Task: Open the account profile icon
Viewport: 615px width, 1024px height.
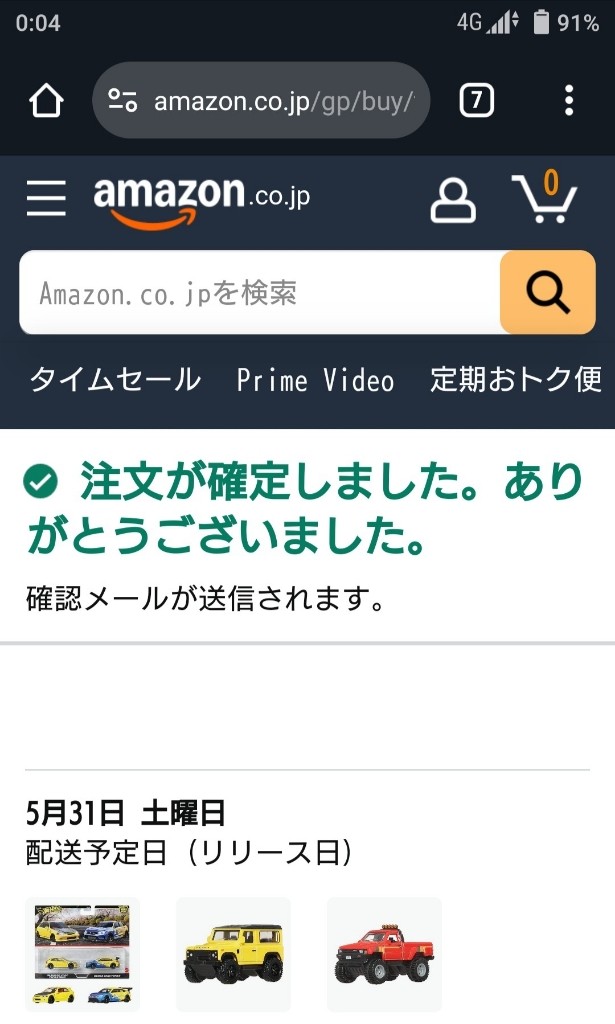Action: point(453,201)
